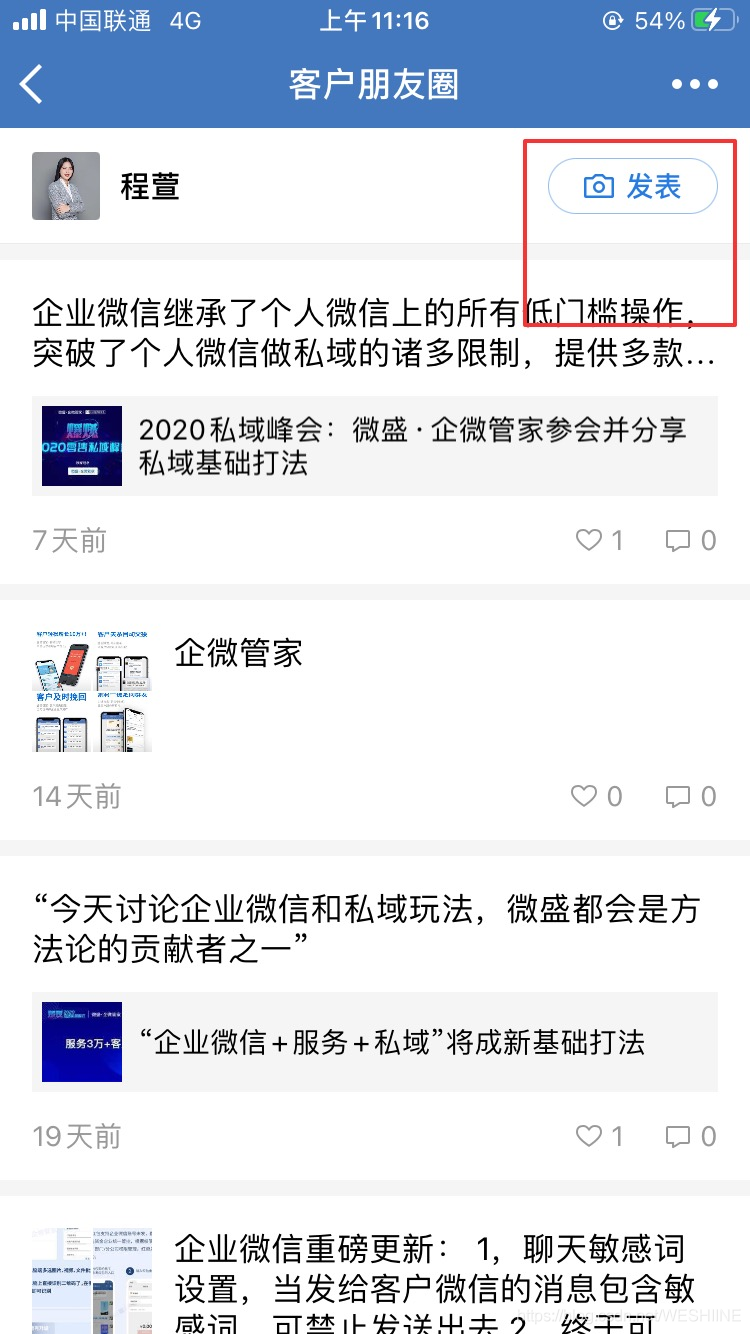The width and height of the screenshot is (750, 1334).
Task: Open the 2020私域峰会 article link card
Action: pos(374,446)
